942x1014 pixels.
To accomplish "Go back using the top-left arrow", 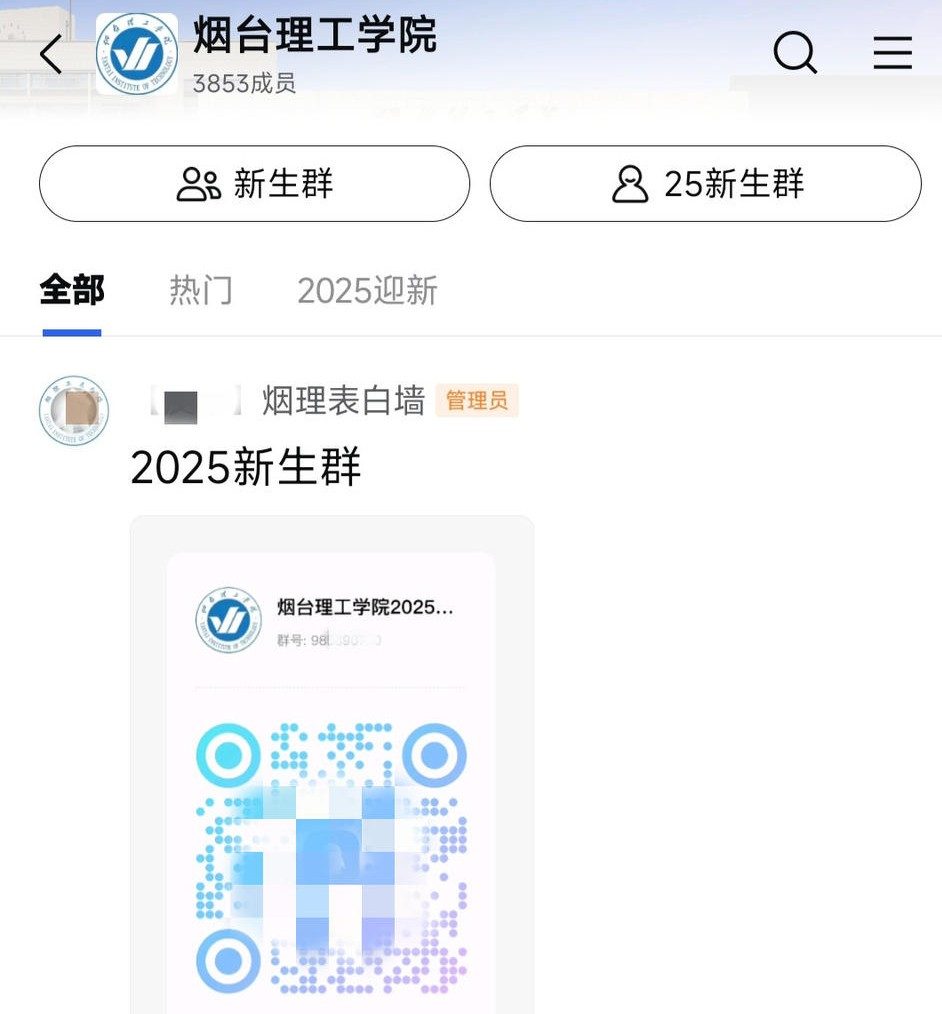I will (x=50, y=54).
